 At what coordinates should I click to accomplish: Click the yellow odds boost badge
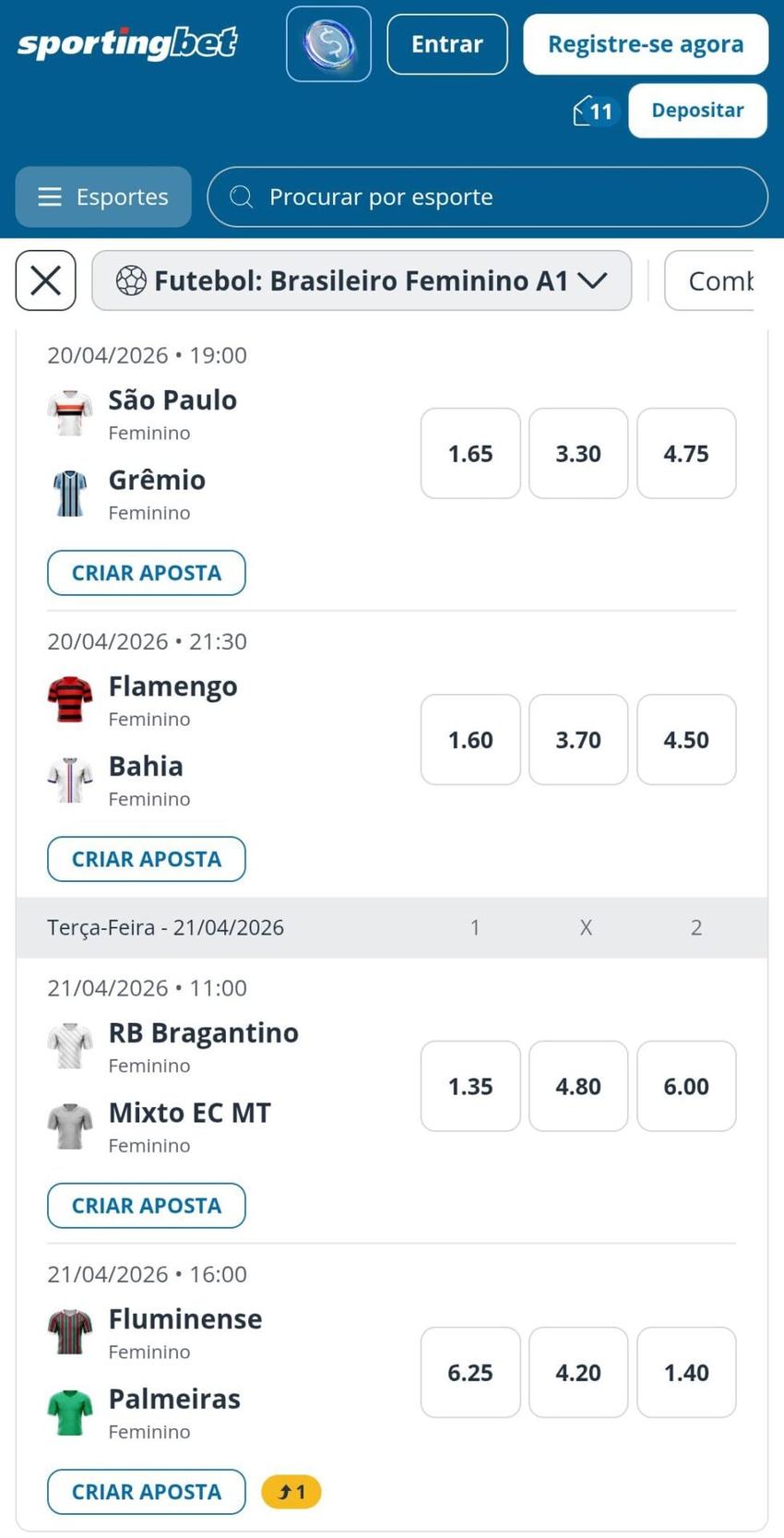coord(291,1491)
